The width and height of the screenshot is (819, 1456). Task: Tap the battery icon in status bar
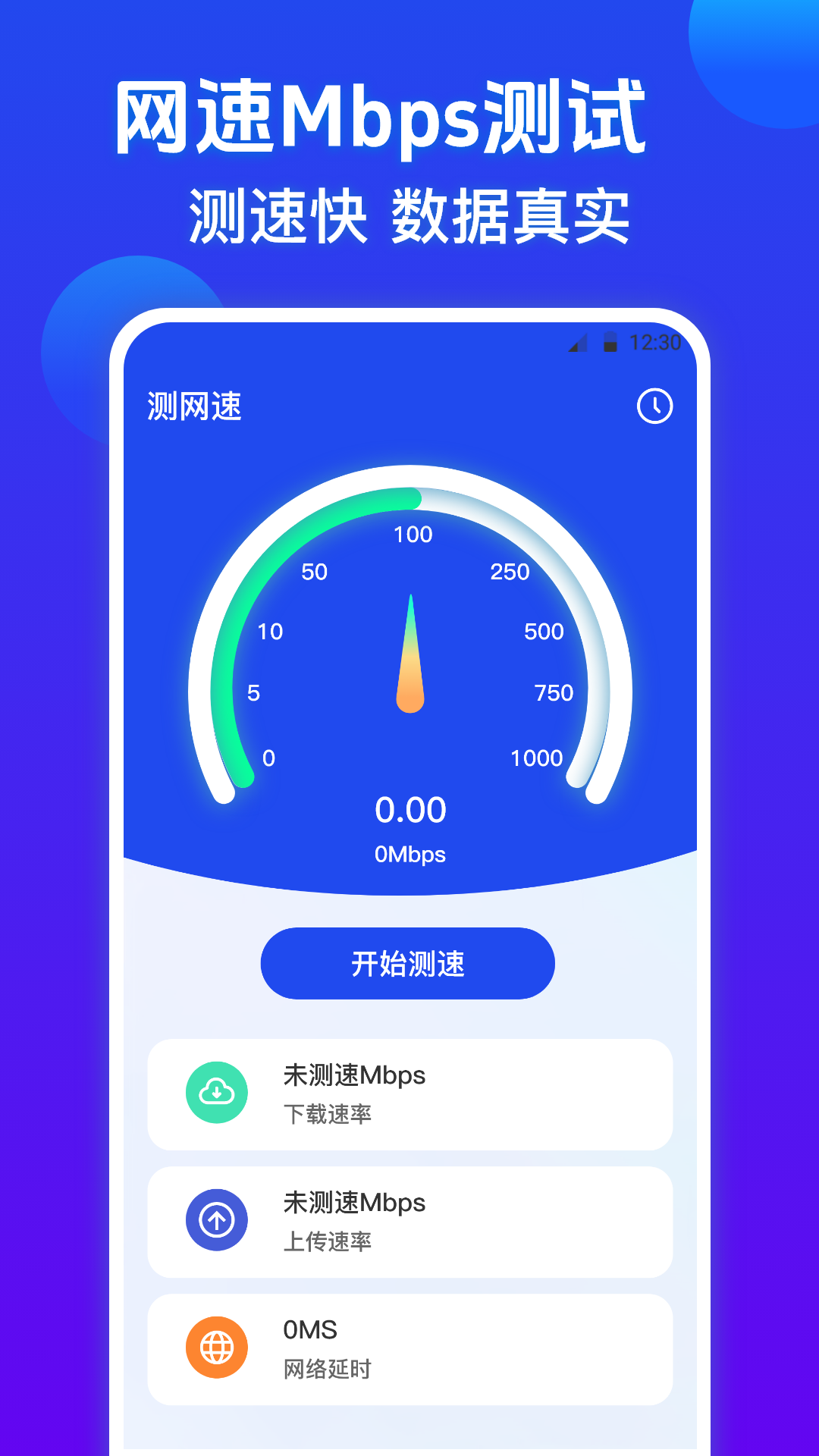point(611,343)
